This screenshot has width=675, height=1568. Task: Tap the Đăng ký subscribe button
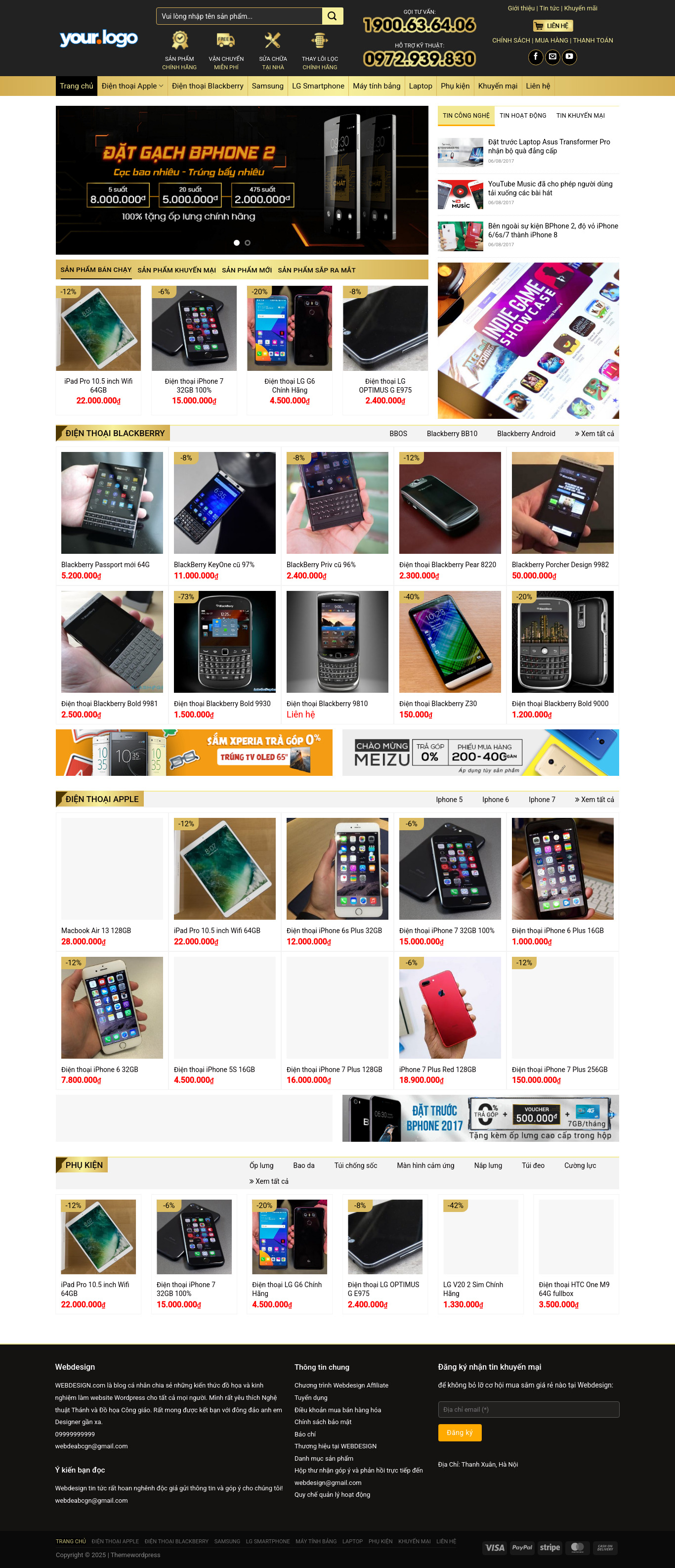pyautogui.click(x=459, y=1433)
